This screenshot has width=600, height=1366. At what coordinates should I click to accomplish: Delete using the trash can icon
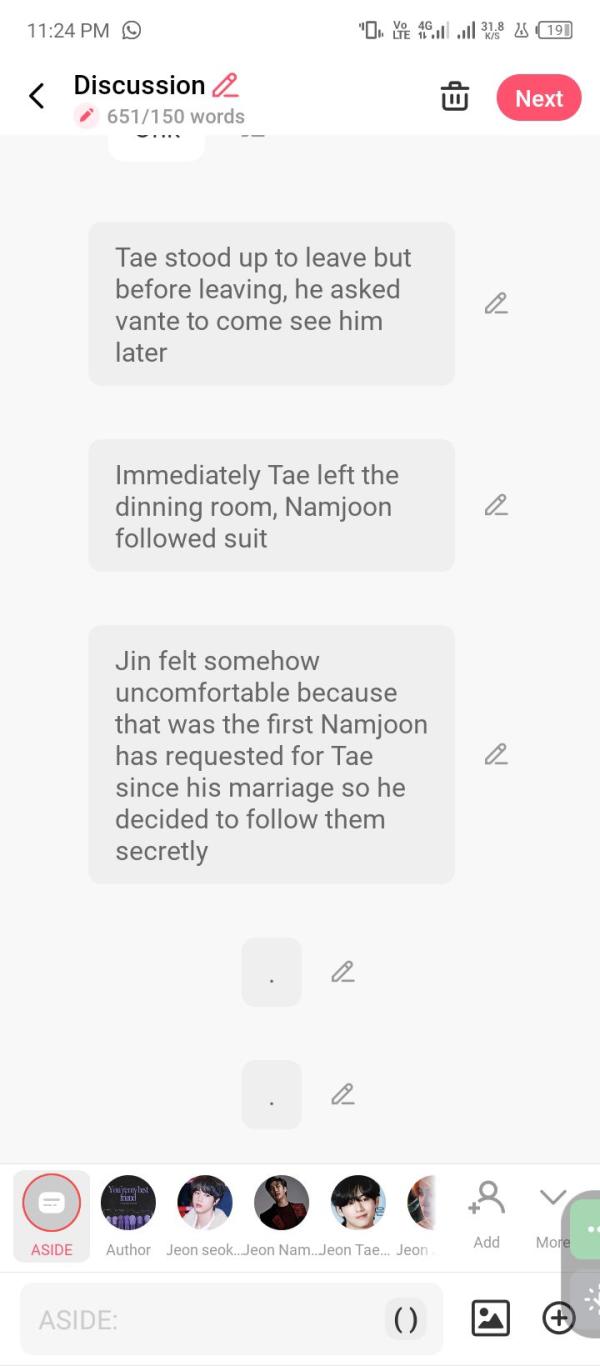point(455,98)
